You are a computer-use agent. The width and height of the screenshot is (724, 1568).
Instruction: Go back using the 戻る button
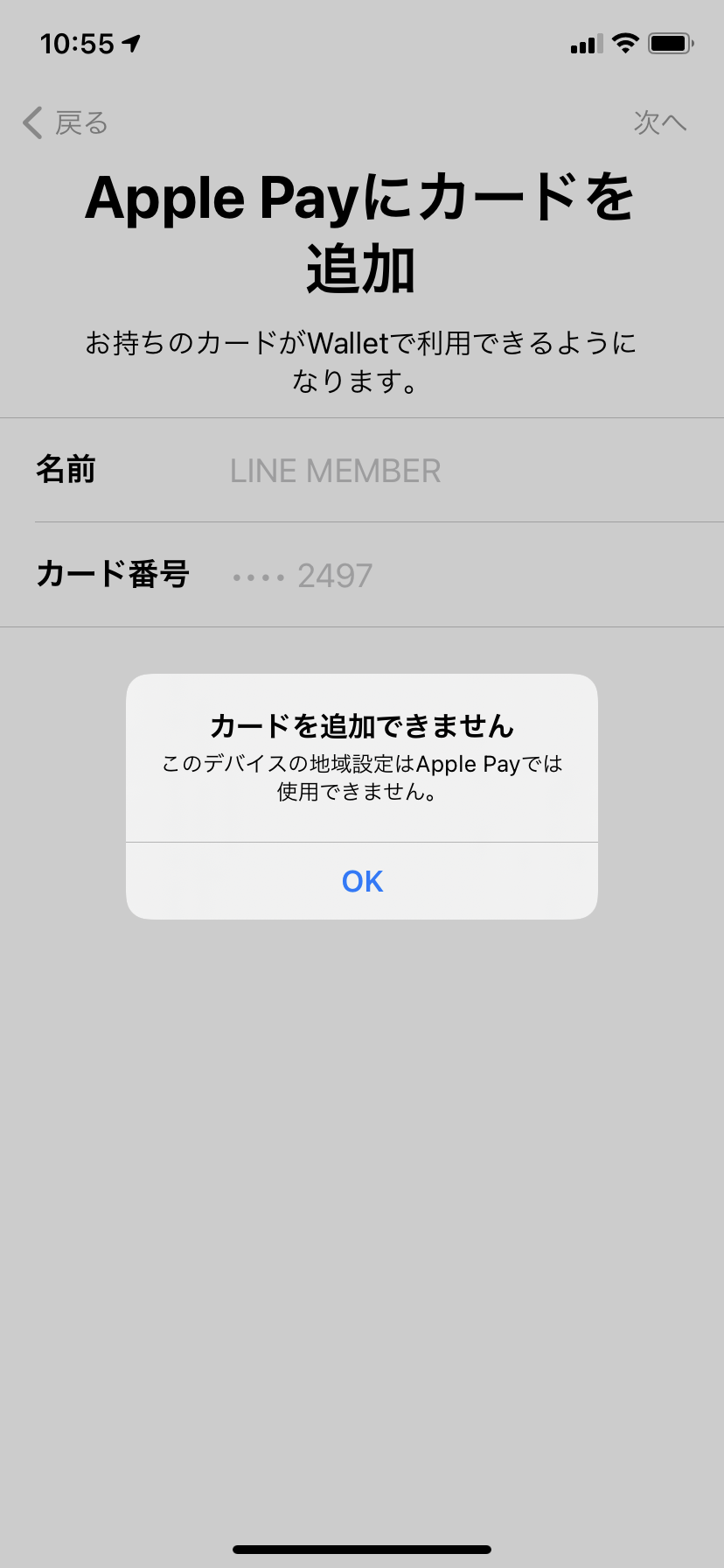(x=66, y=123)
